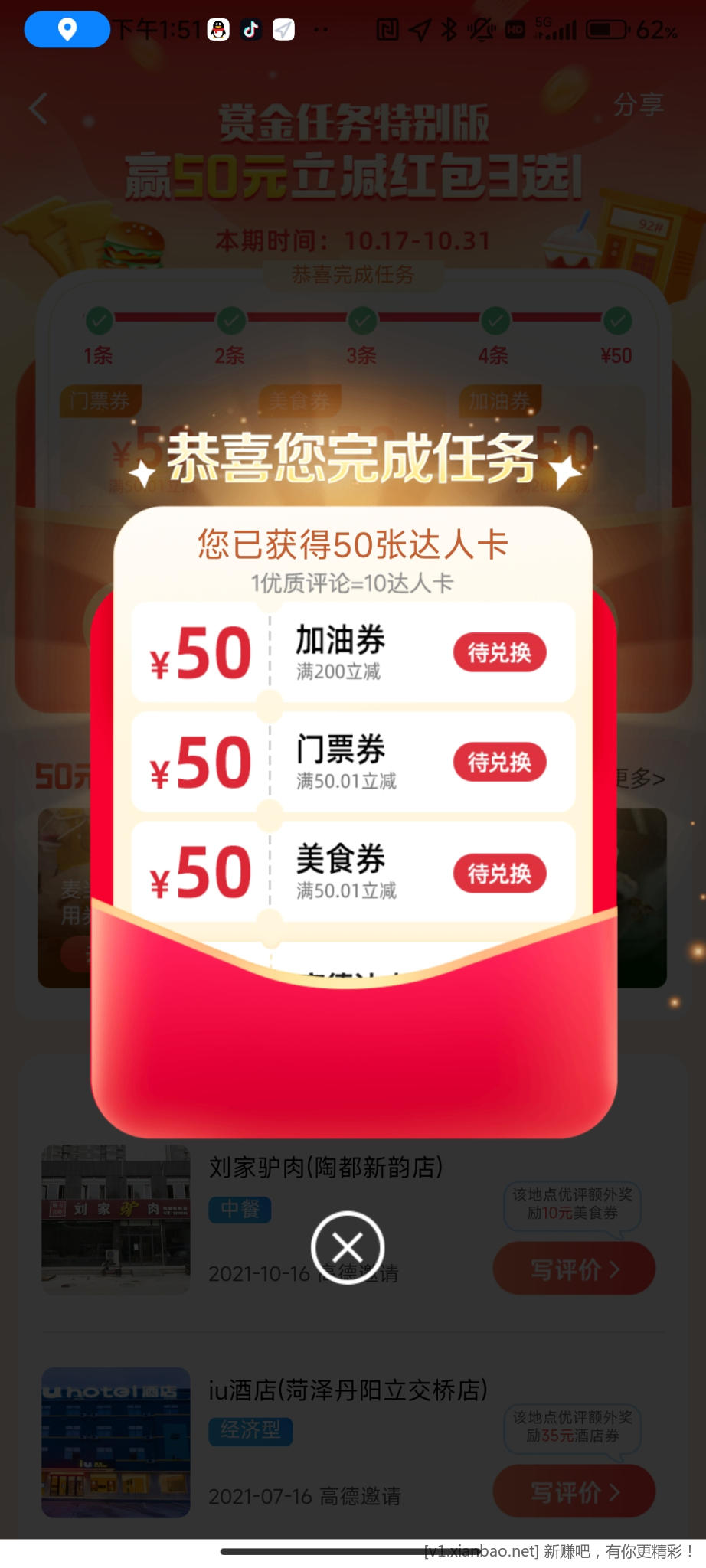Redeem the 加油券 coupon via 待兑换
Screen dimensions: 706x1568
click(x=499, y=652)
